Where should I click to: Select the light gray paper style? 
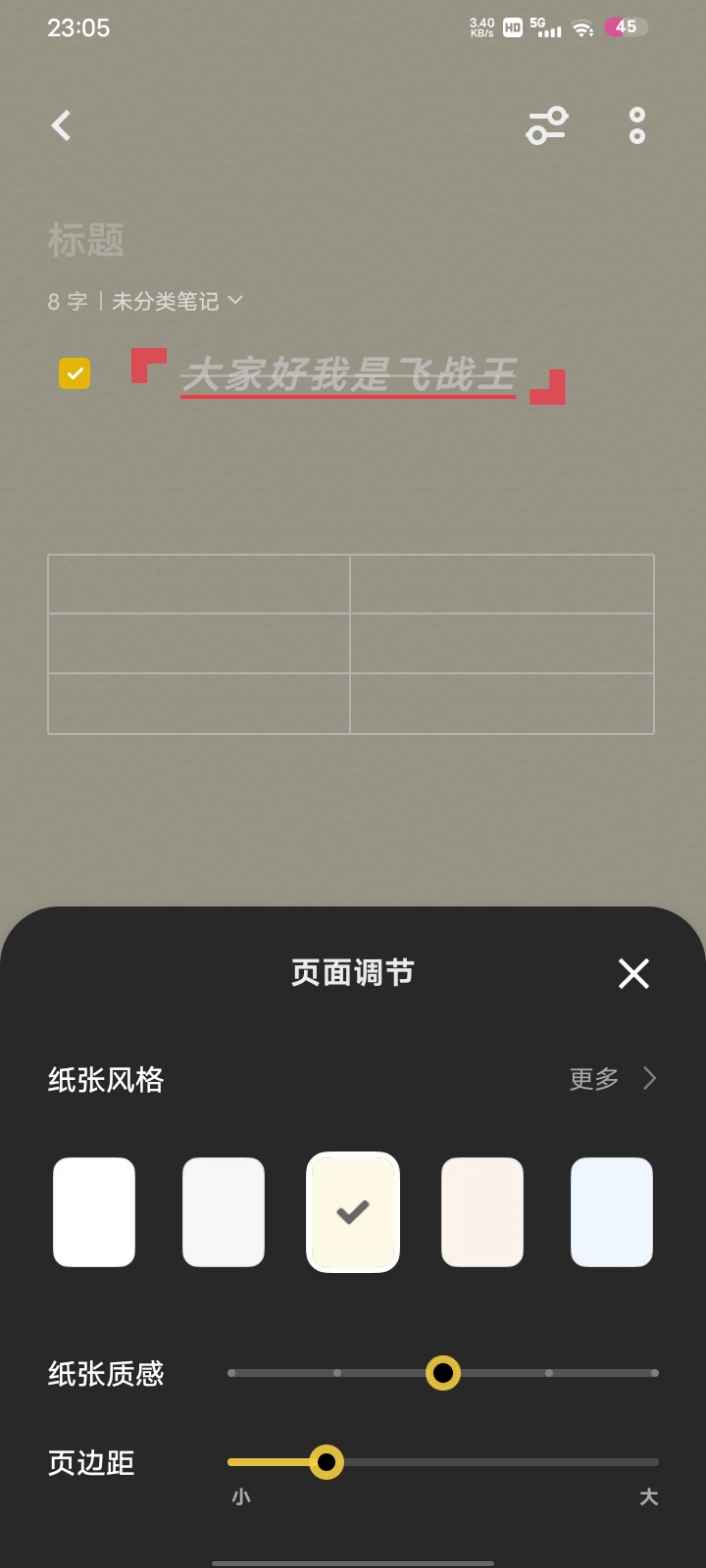click(224, 1212)
